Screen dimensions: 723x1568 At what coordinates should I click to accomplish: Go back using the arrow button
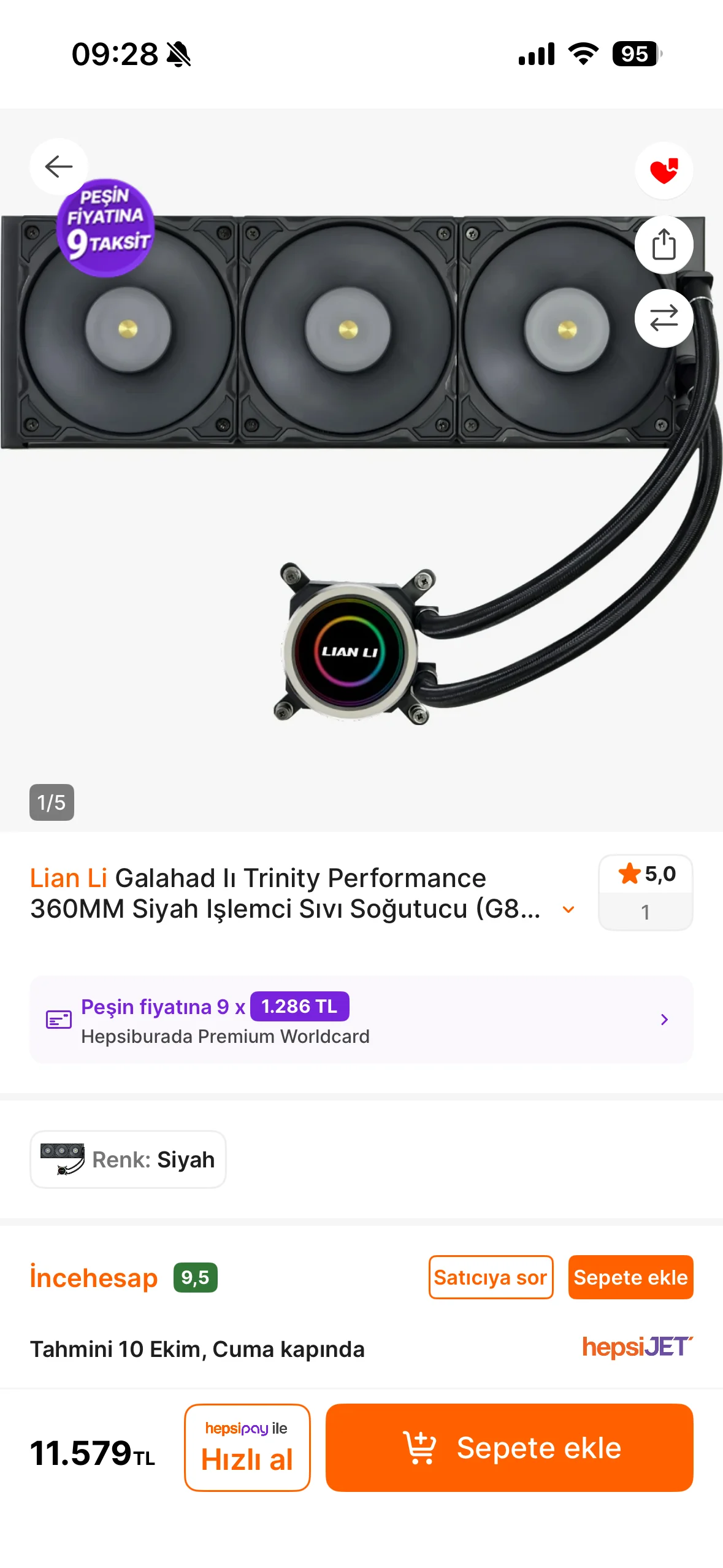pos(59,166)
